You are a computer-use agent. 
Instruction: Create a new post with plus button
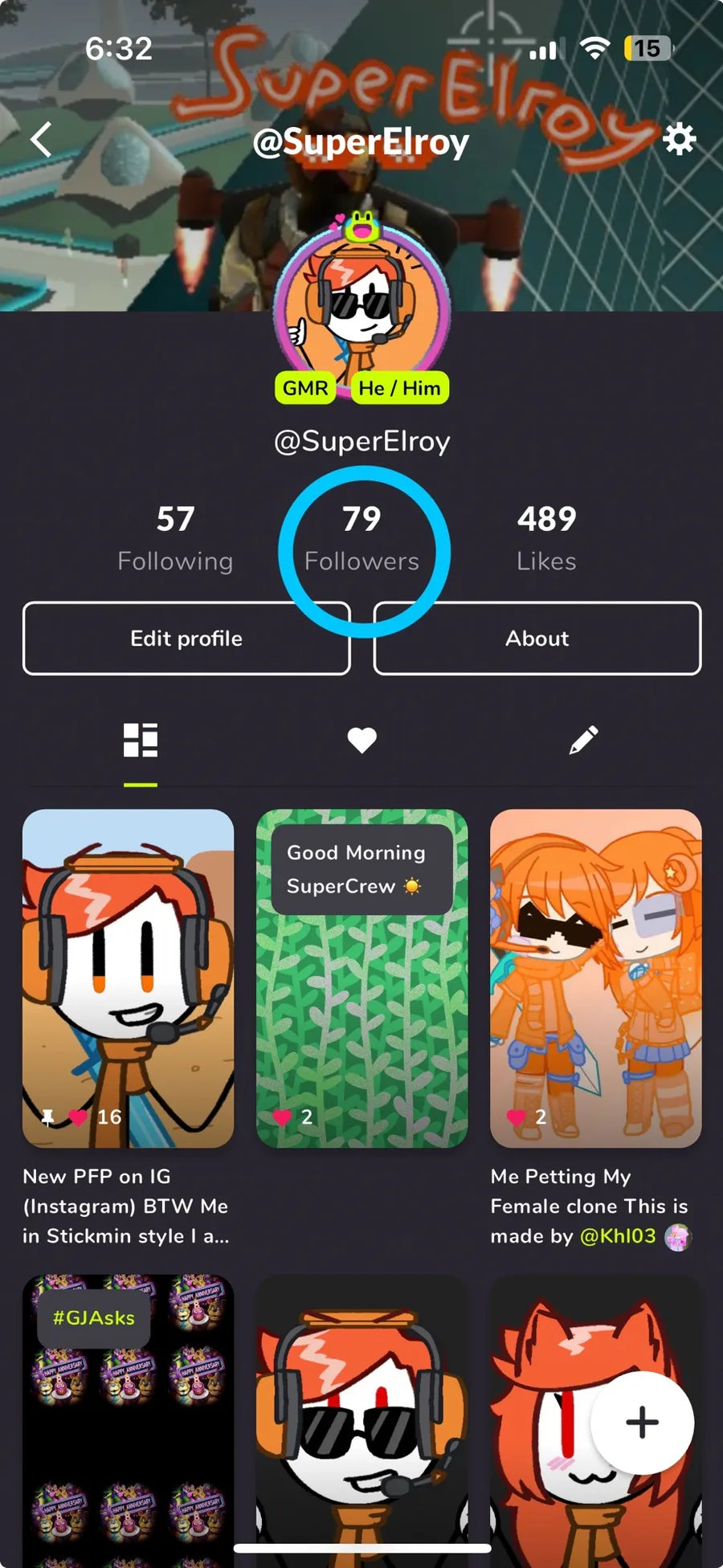[642, 1423]
